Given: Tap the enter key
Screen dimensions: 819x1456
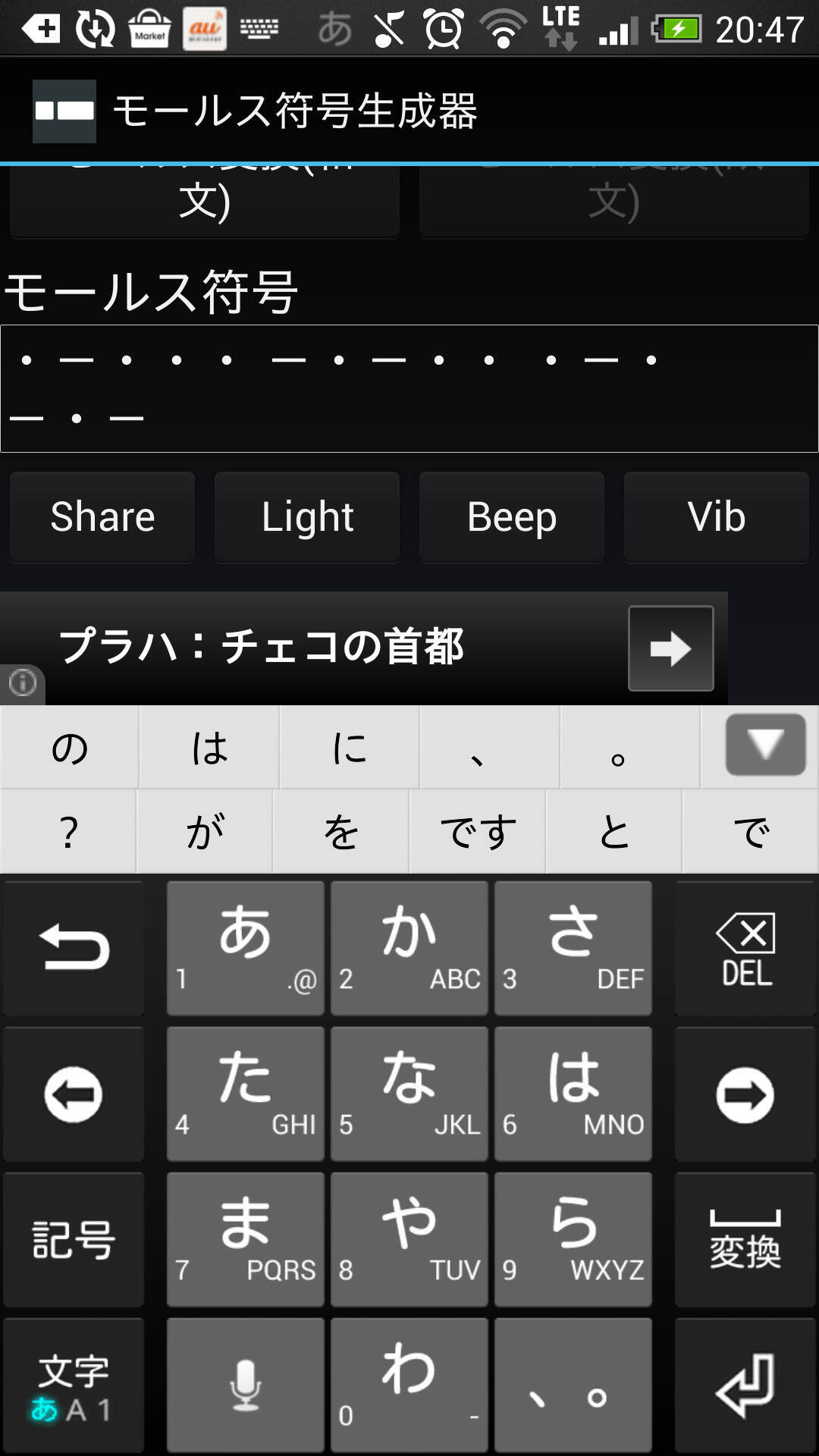Looking at the screenshot, I should (746, 1385).
